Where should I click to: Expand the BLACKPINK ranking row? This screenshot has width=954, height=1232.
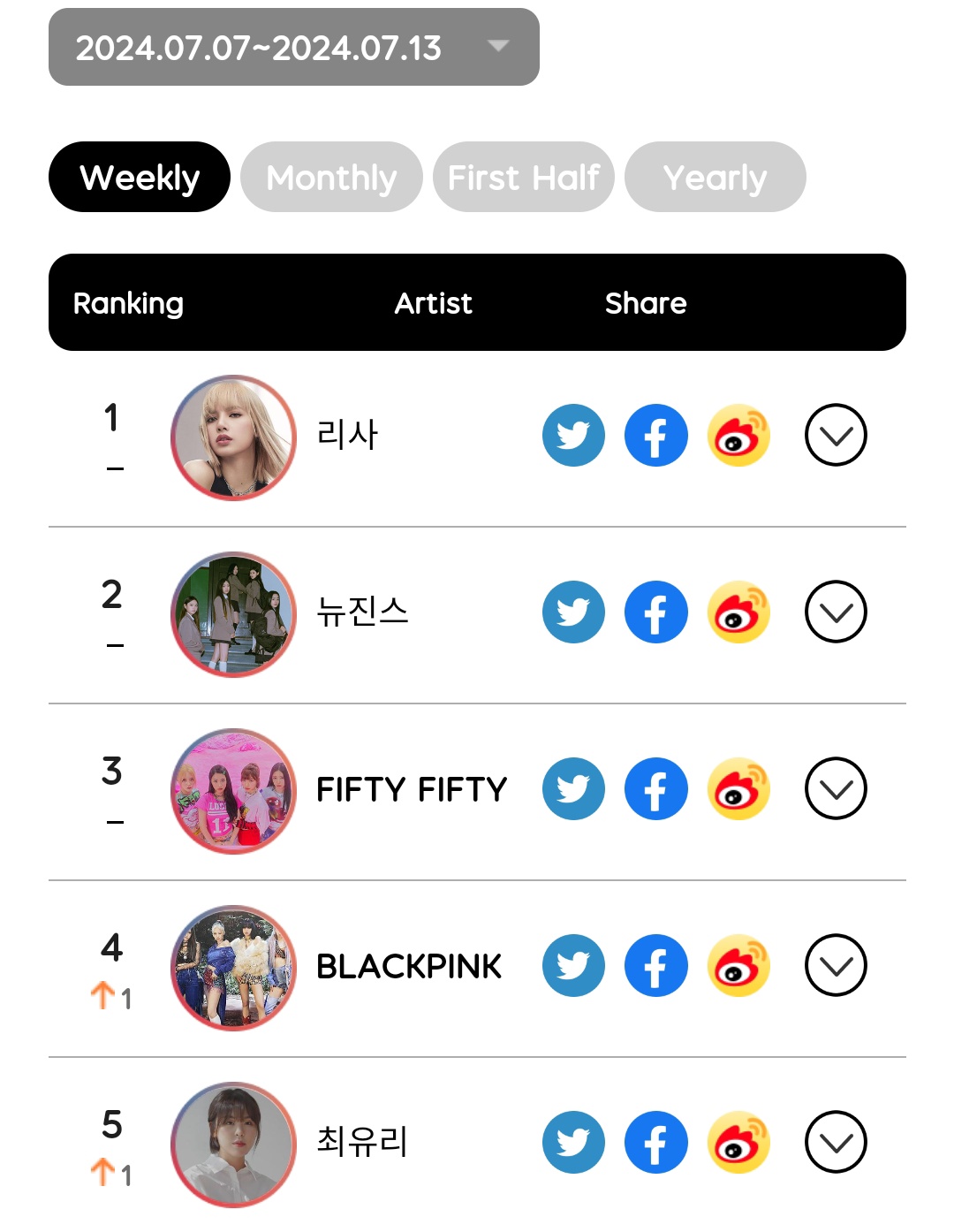pos(836,966)
